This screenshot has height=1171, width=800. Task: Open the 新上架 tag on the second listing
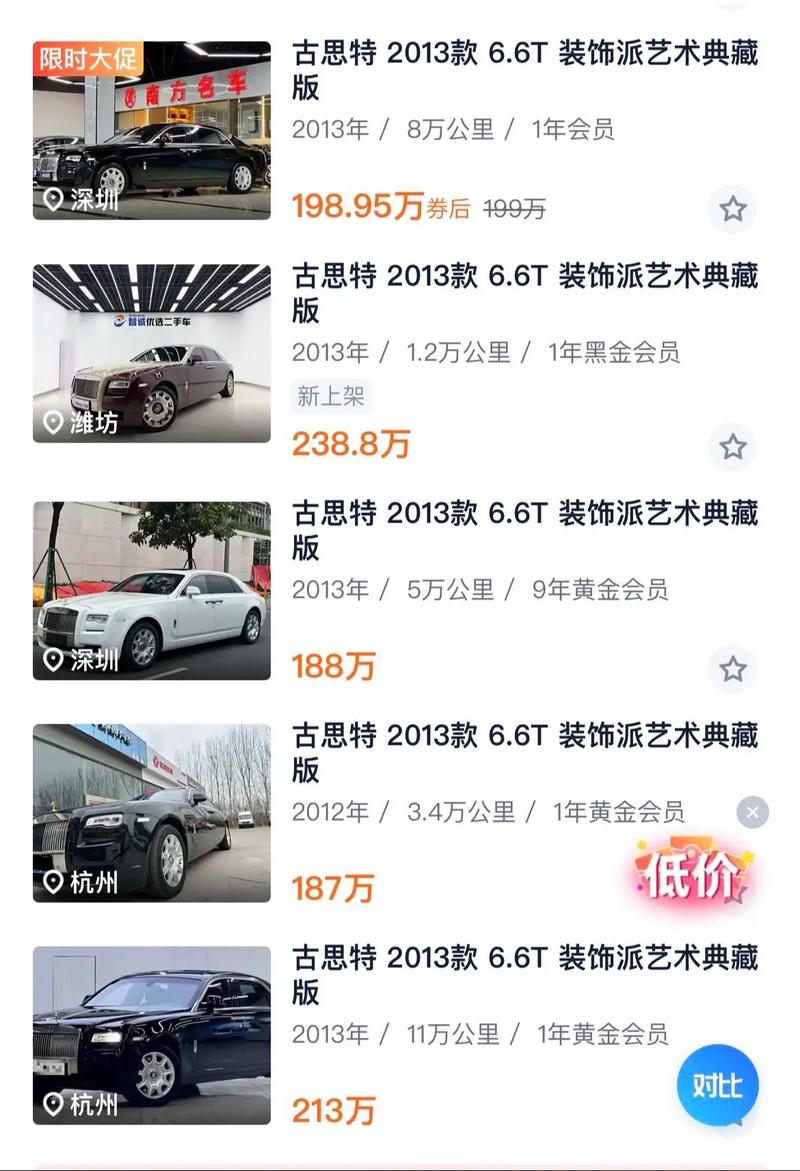click(331, 397)
